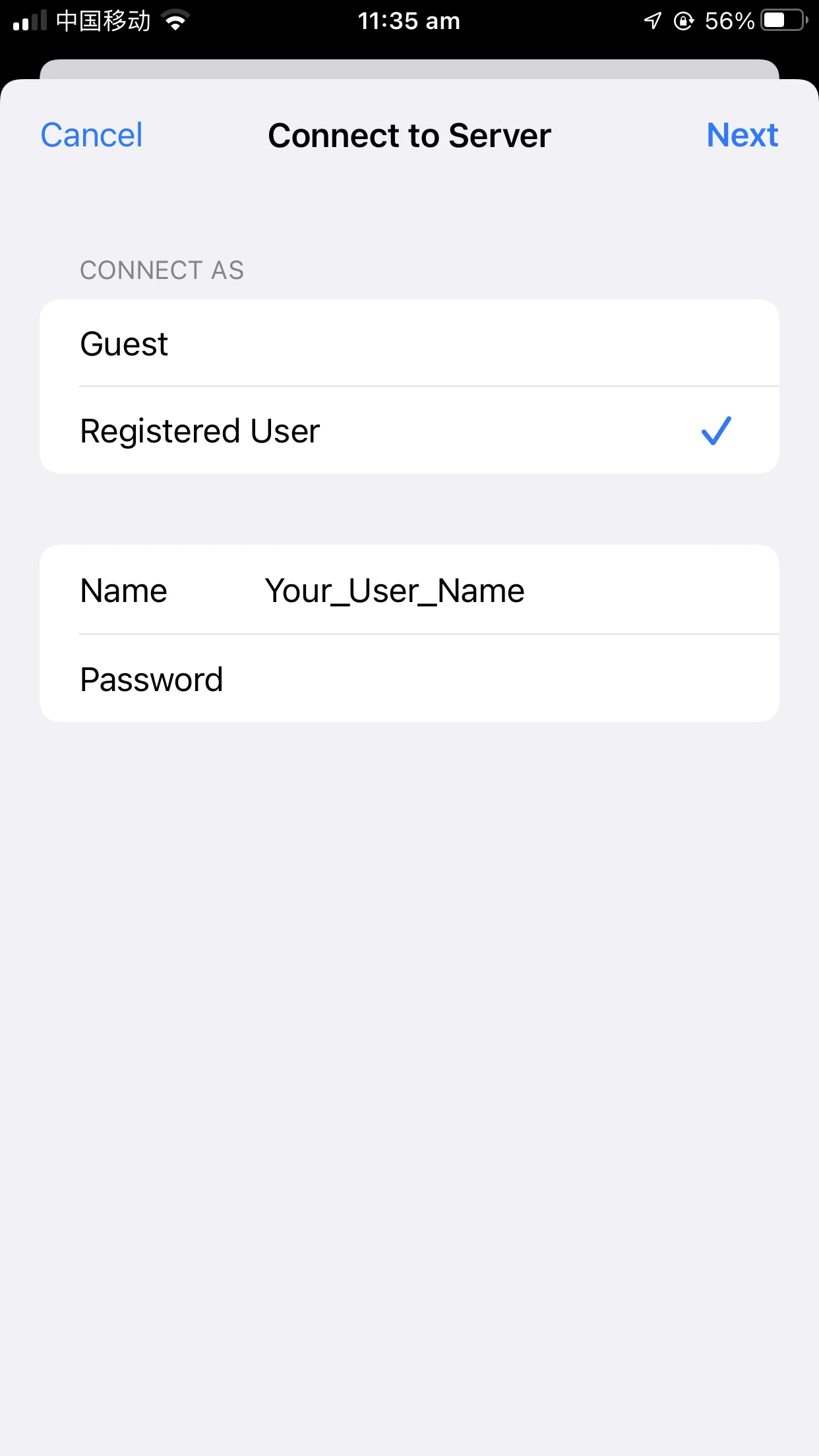The width and height of the screenshot is (819, 1456).
Task: Edit the Name field
Action: [409, 590]
